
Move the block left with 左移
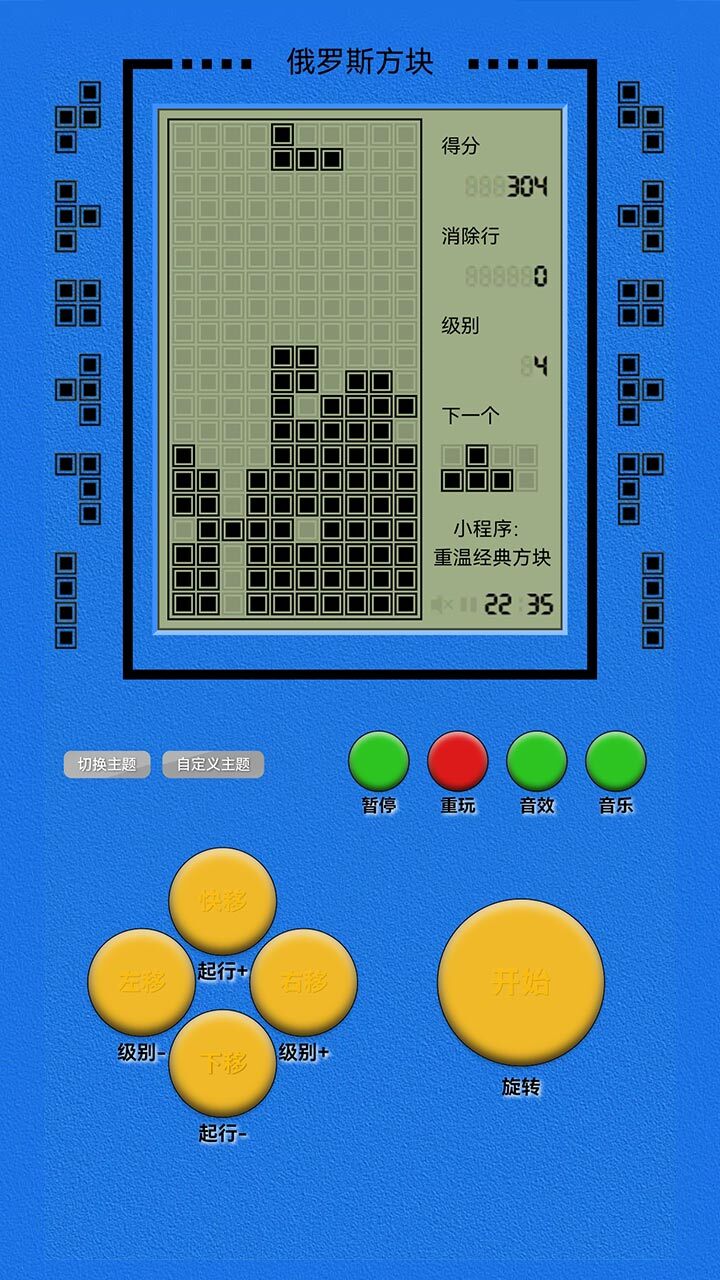[142, 982]
